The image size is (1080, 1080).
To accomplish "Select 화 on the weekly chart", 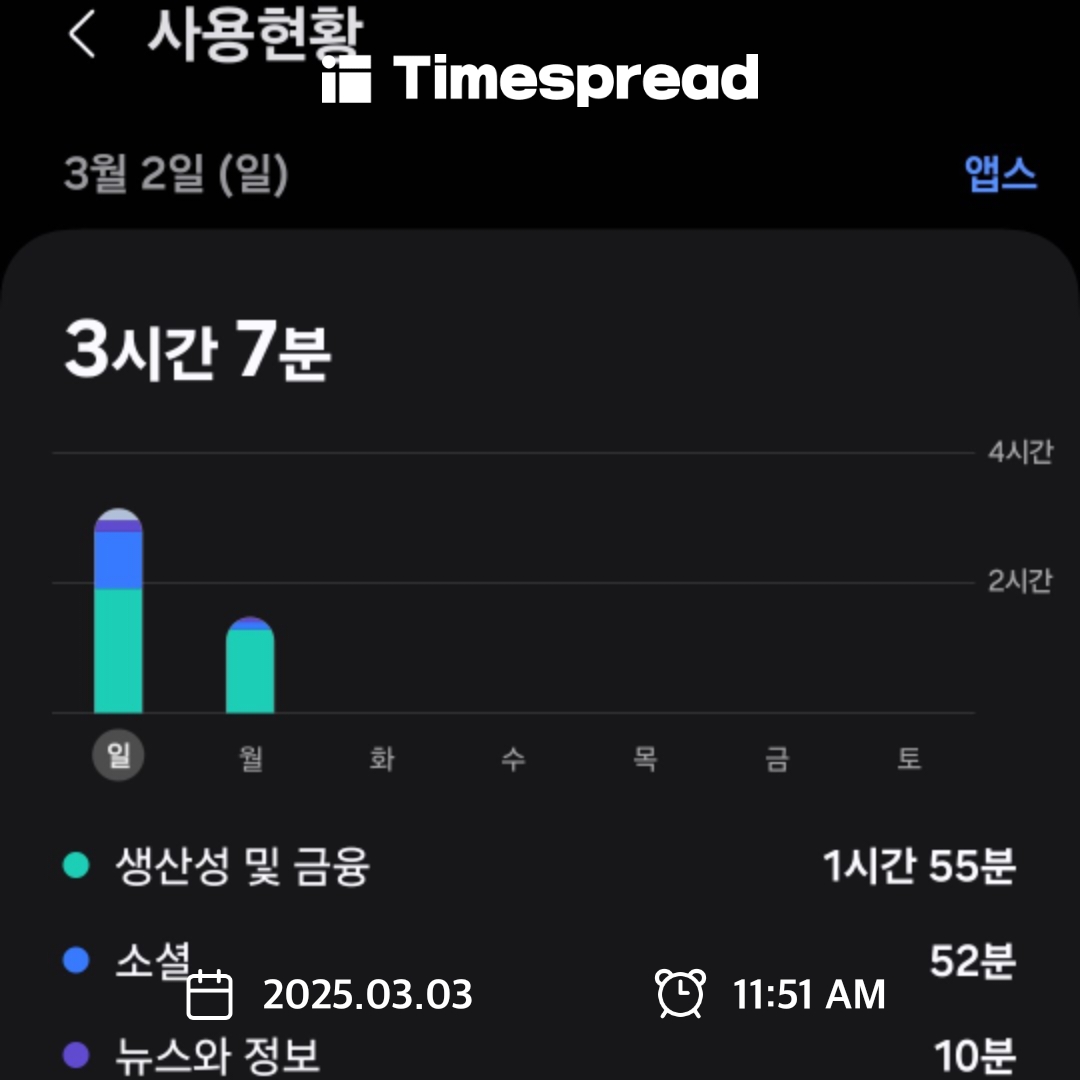I will coord(382,759).
